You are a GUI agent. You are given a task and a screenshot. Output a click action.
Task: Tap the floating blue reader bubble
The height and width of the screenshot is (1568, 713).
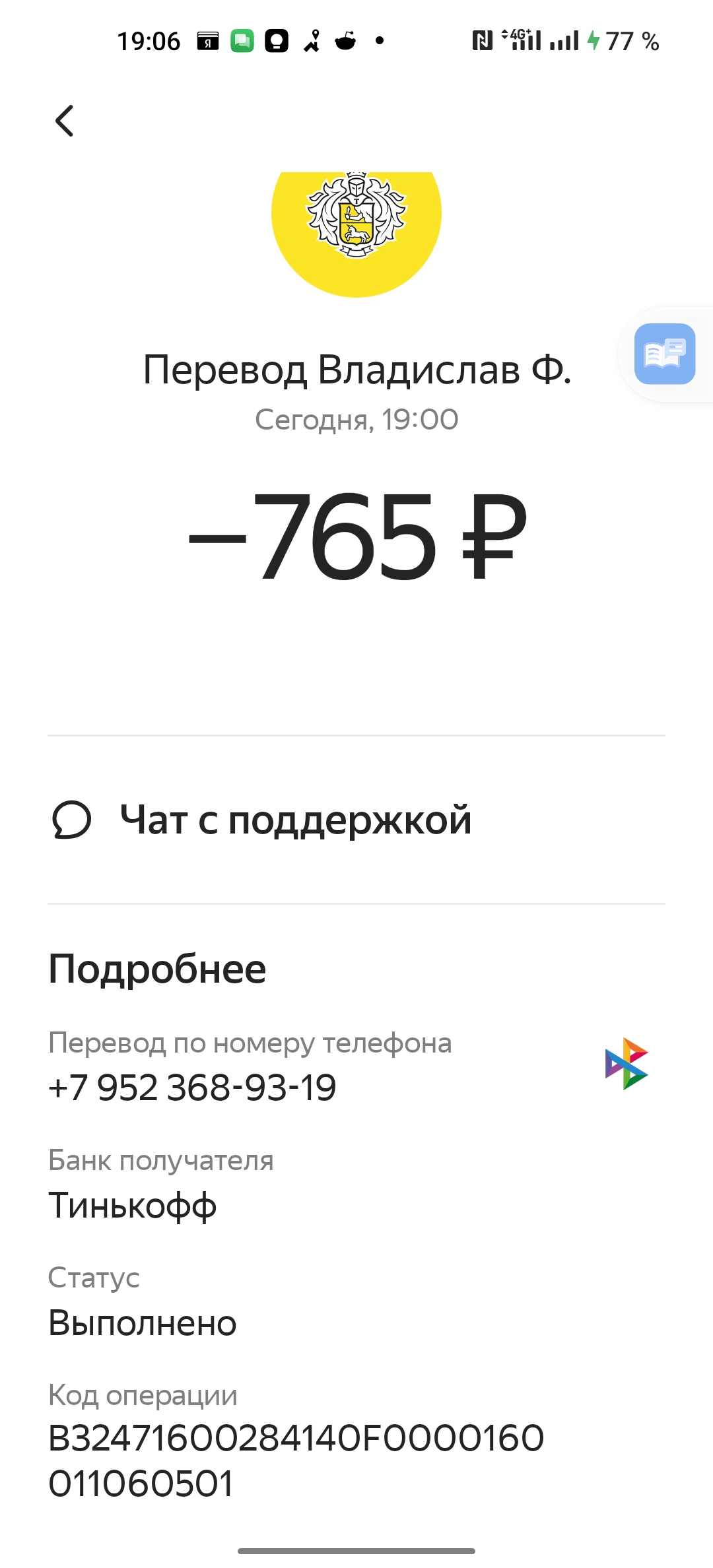pyautogui.click(x=665, y=354)
